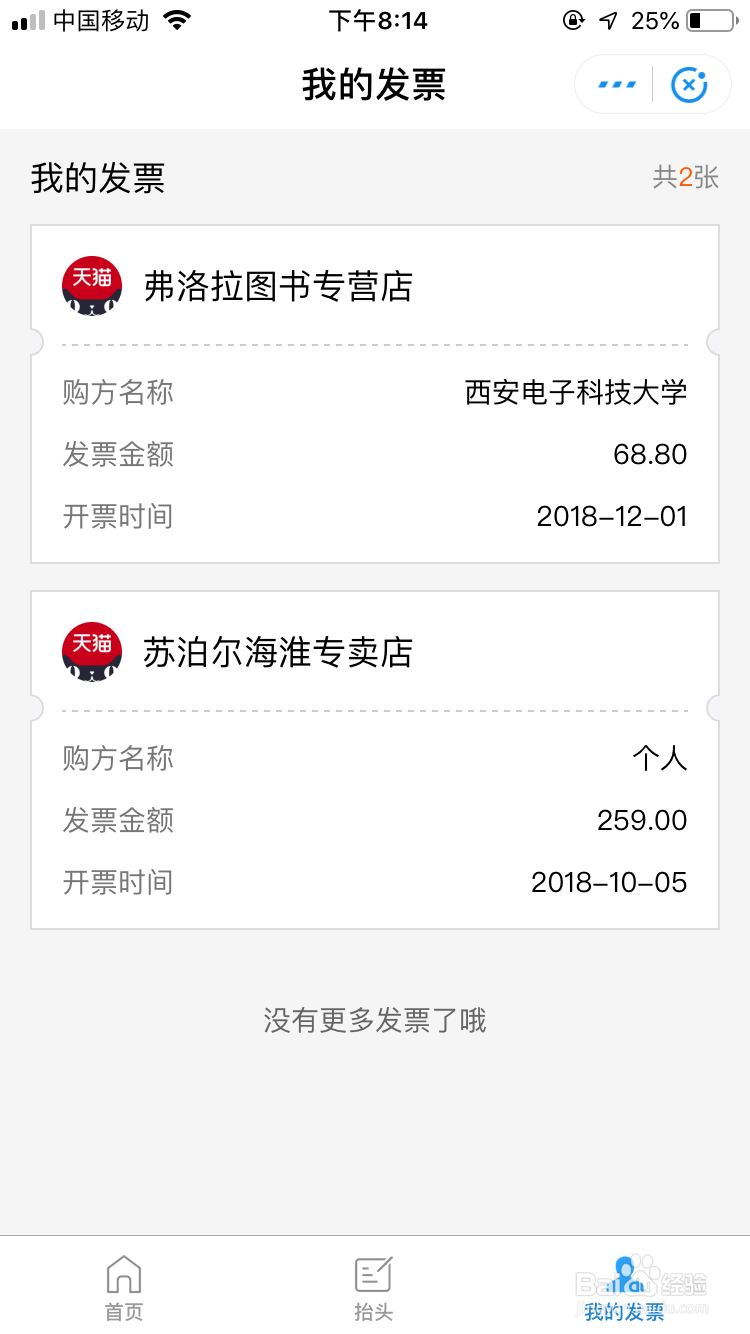This screenshot has width=750, height=1334.
Task: Select the 我的发票 tab
Action: coord(625,1288)
